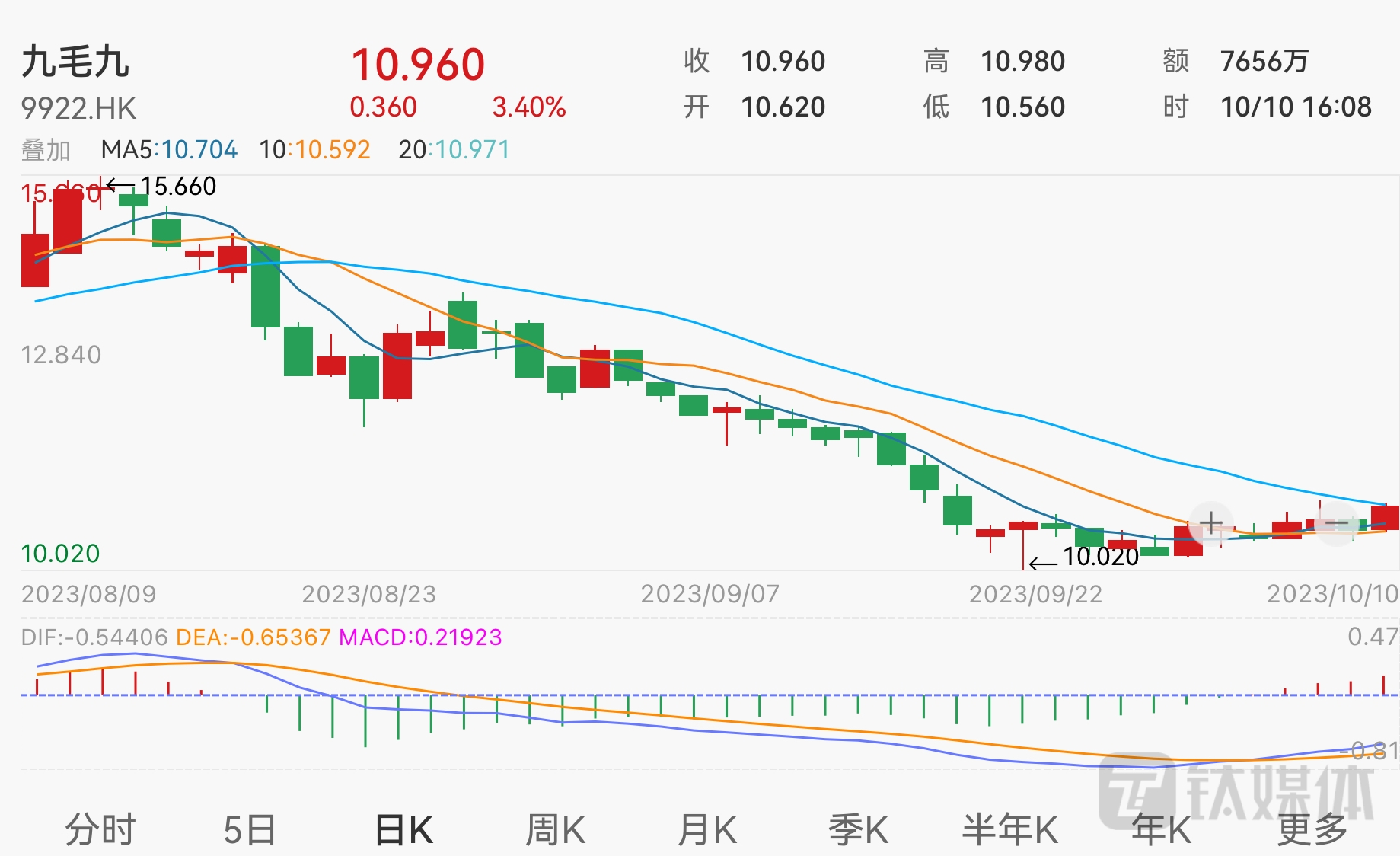Open 更多 chart options

(x=1312, y=829)
